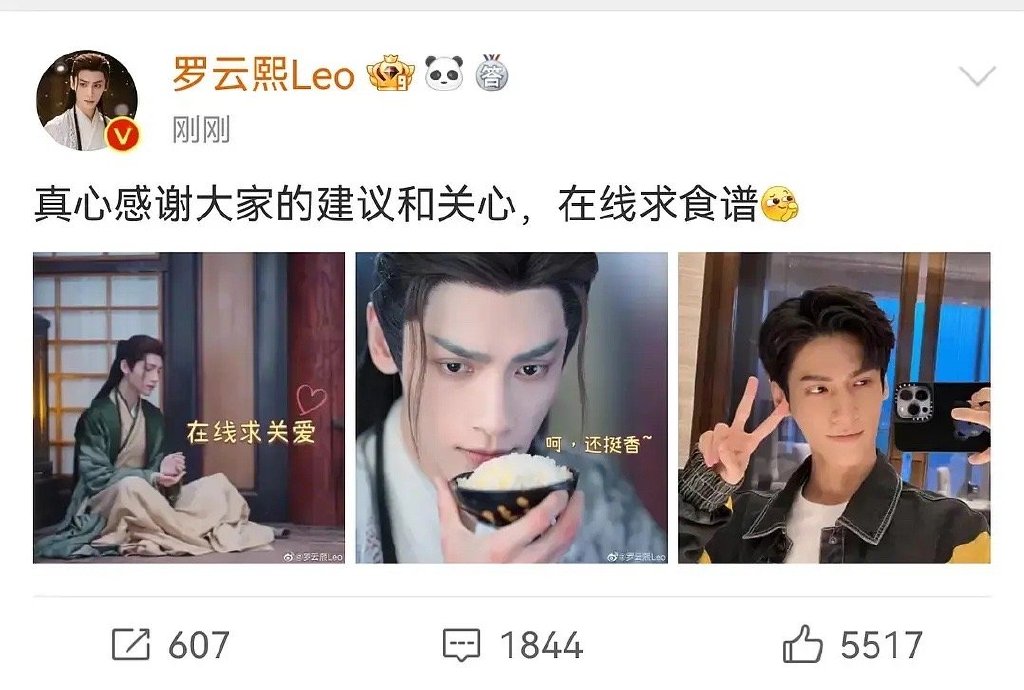Expand the post options chevron
The image size is (1024, 690).
tap(977, 76)
